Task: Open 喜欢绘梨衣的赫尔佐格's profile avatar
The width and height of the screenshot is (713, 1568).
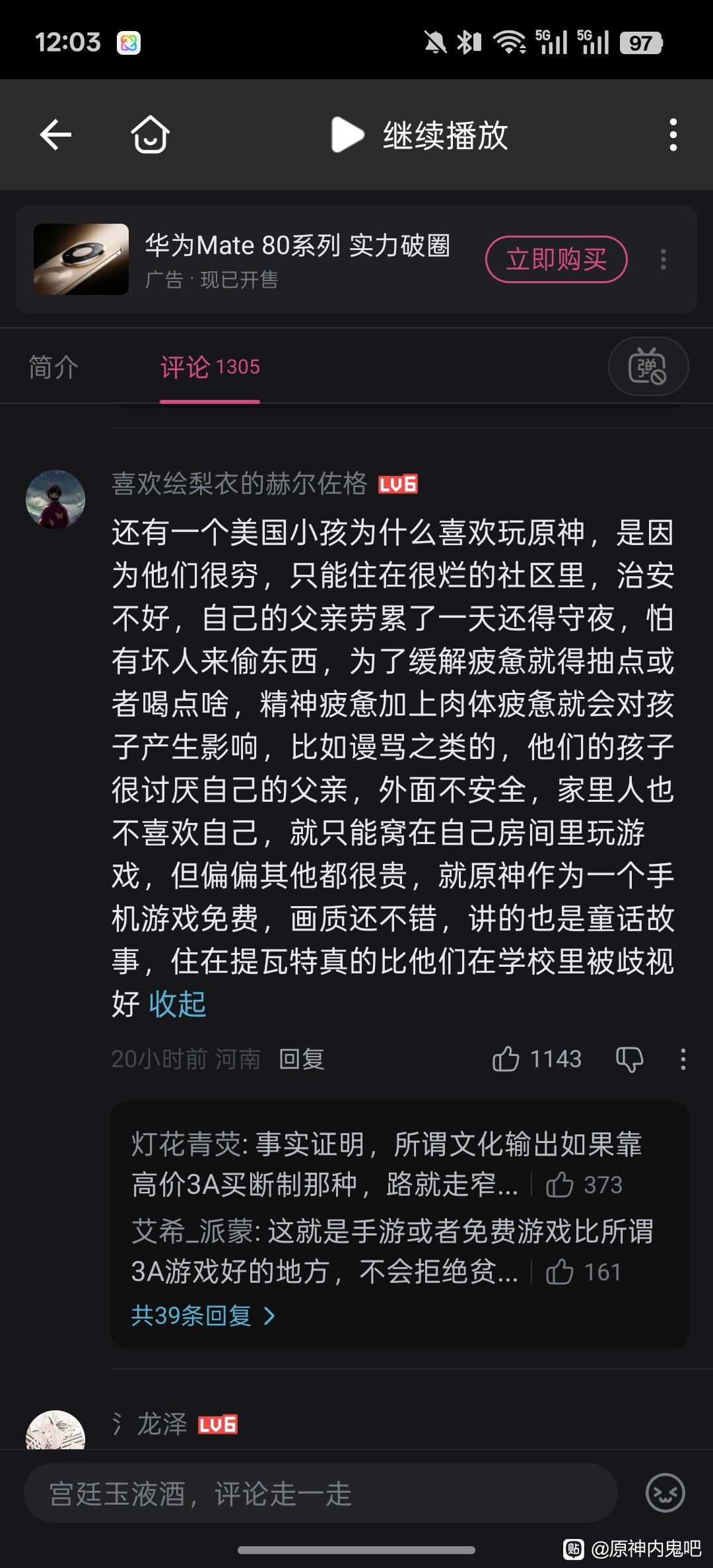Action: (x=55, y=500)
